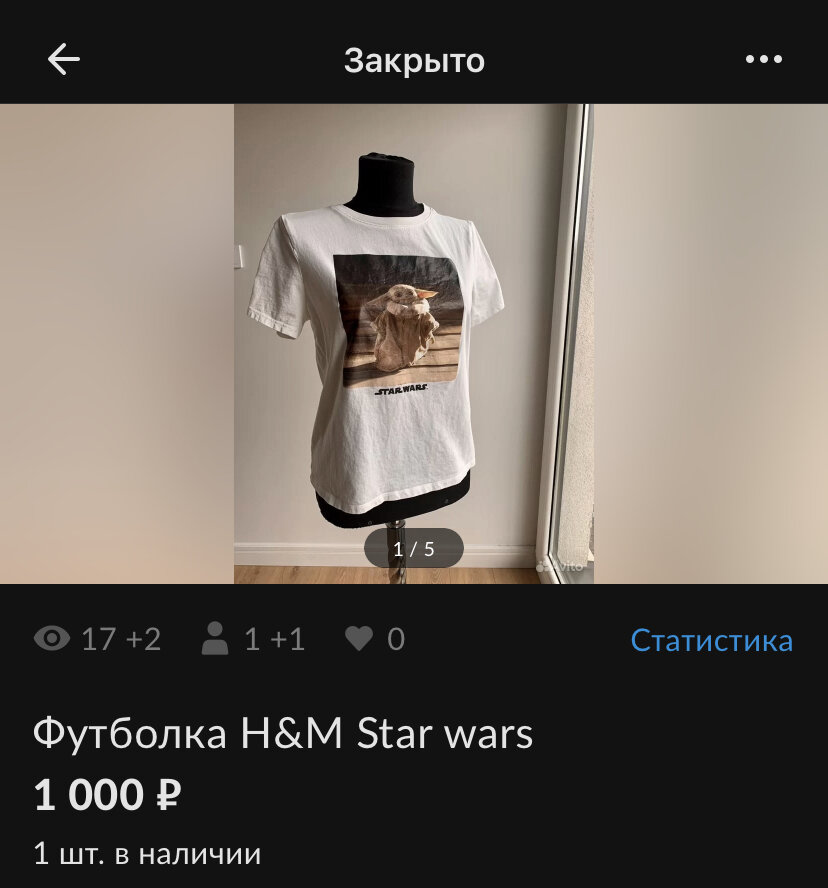Go back using the arrow icon
Image resolution: width=828 pixels, height=888 pixels.
pos(64,60)
